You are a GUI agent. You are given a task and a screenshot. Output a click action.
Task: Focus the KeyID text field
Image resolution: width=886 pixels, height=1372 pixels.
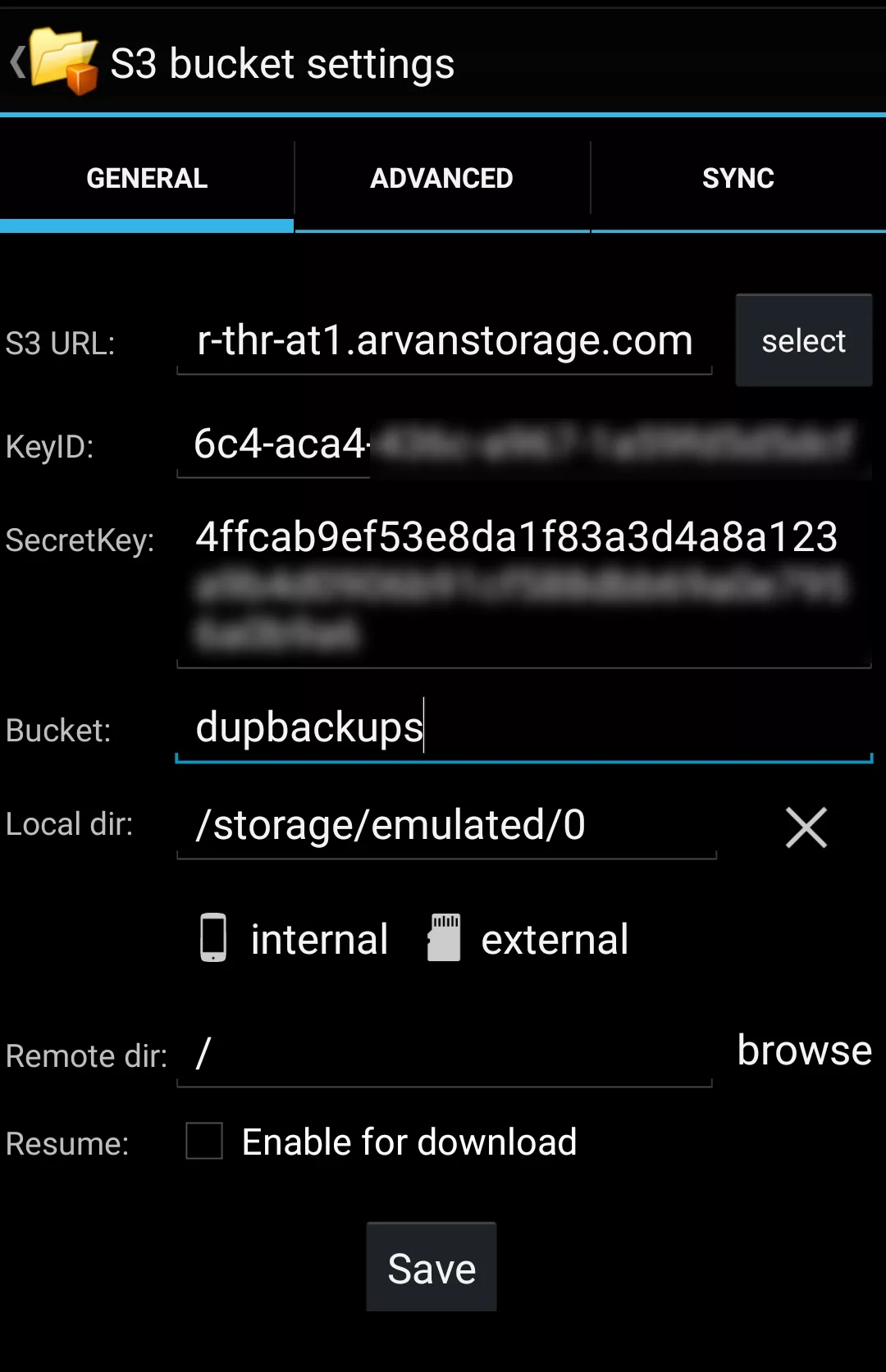pyautogui.click(x=523, y=445)
